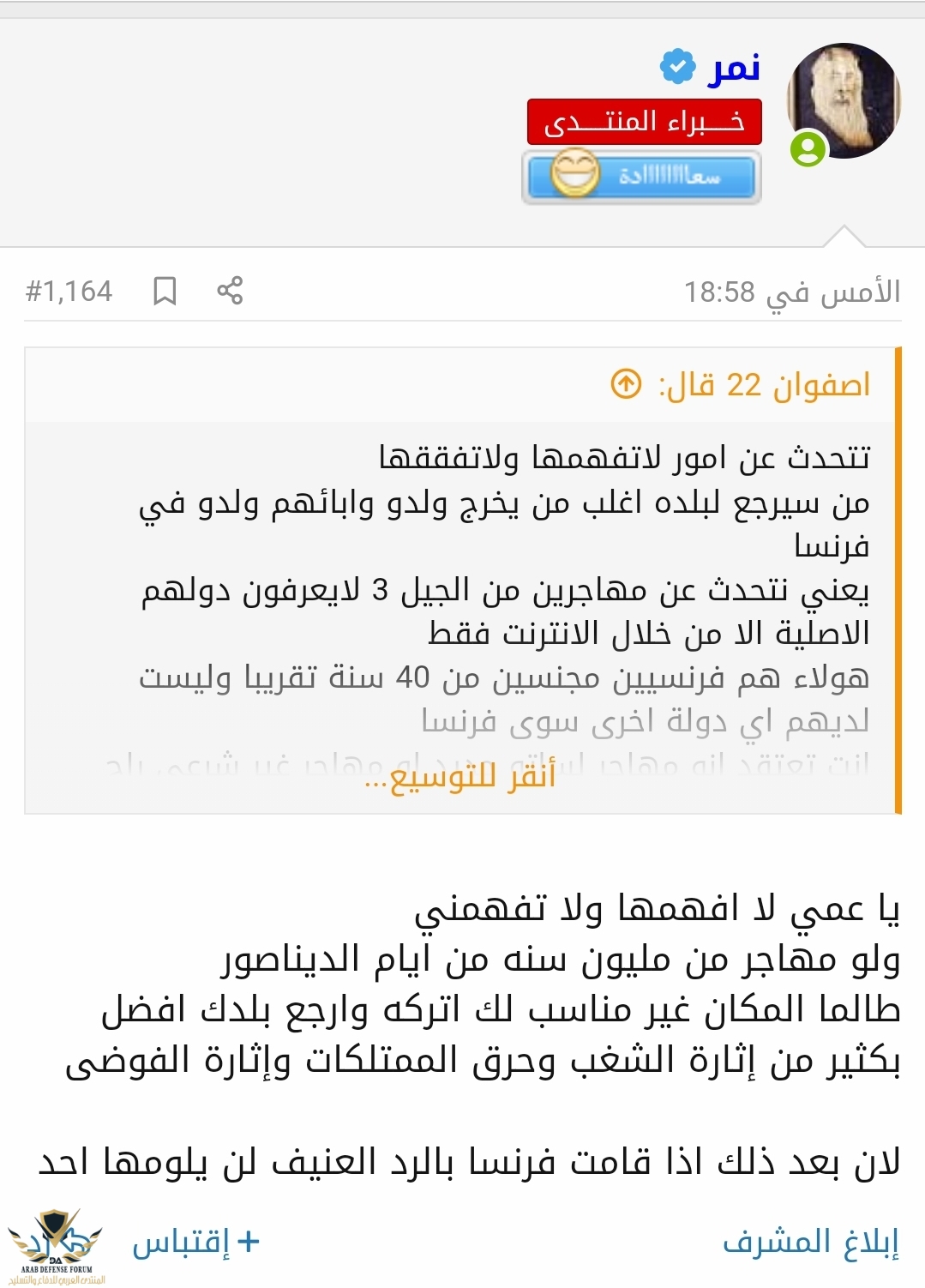Open the الأمس في 18:58 timestamp link
This screenshot has height=1288, width=925.
click(791, 292)
